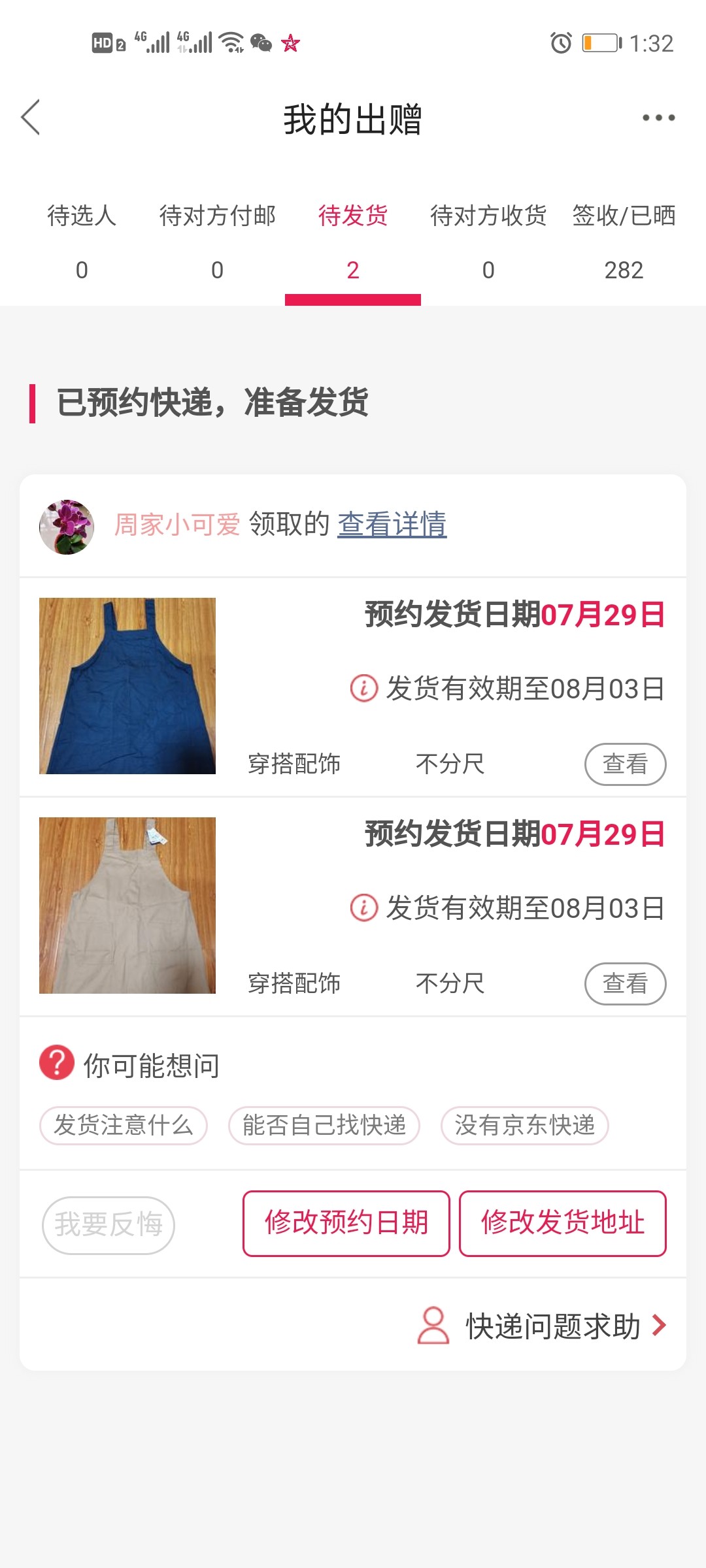
Task: Tap 修改预约日期 to change booking date
Action: pos(346,1223)
